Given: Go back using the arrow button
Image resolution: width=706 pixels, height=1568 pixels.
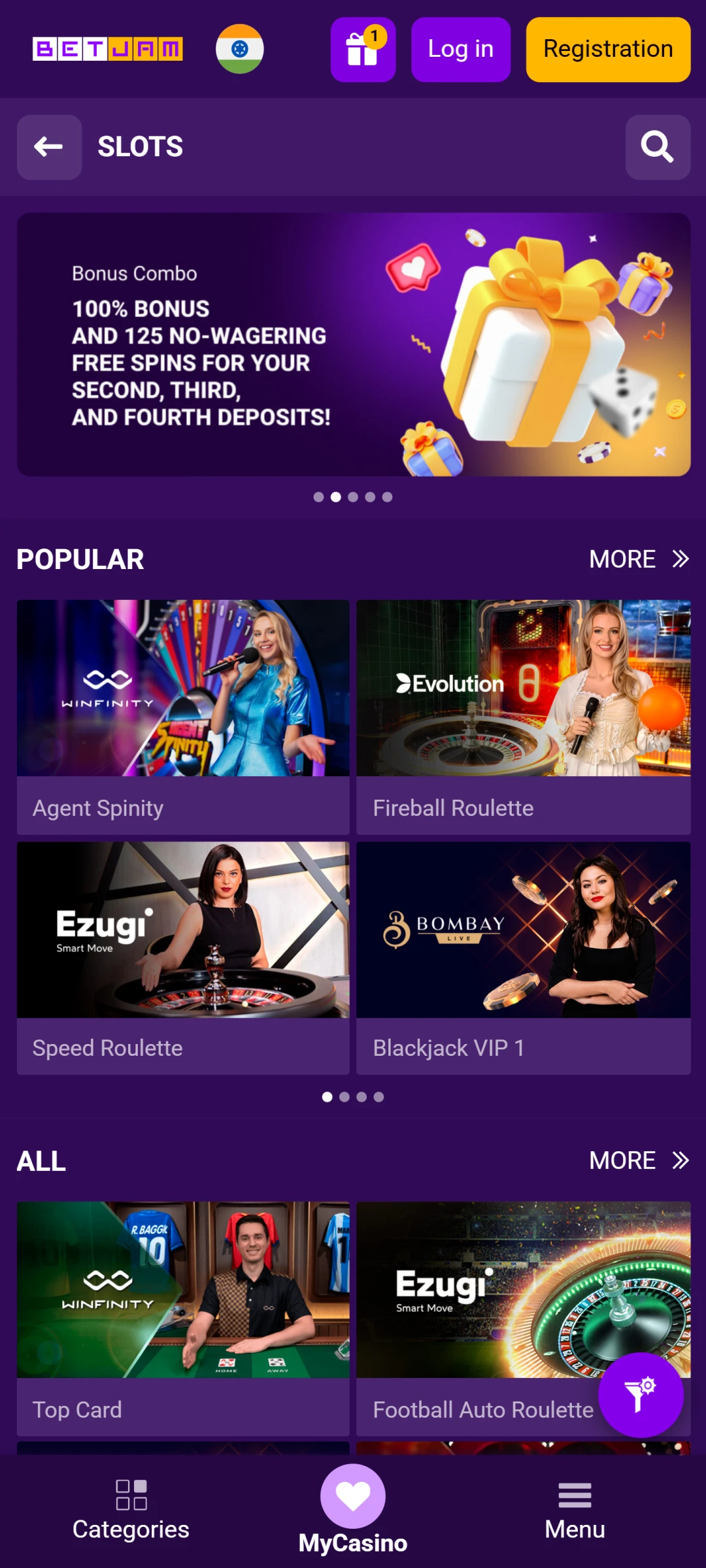Looking at the screenshot, I should point(49,147).
